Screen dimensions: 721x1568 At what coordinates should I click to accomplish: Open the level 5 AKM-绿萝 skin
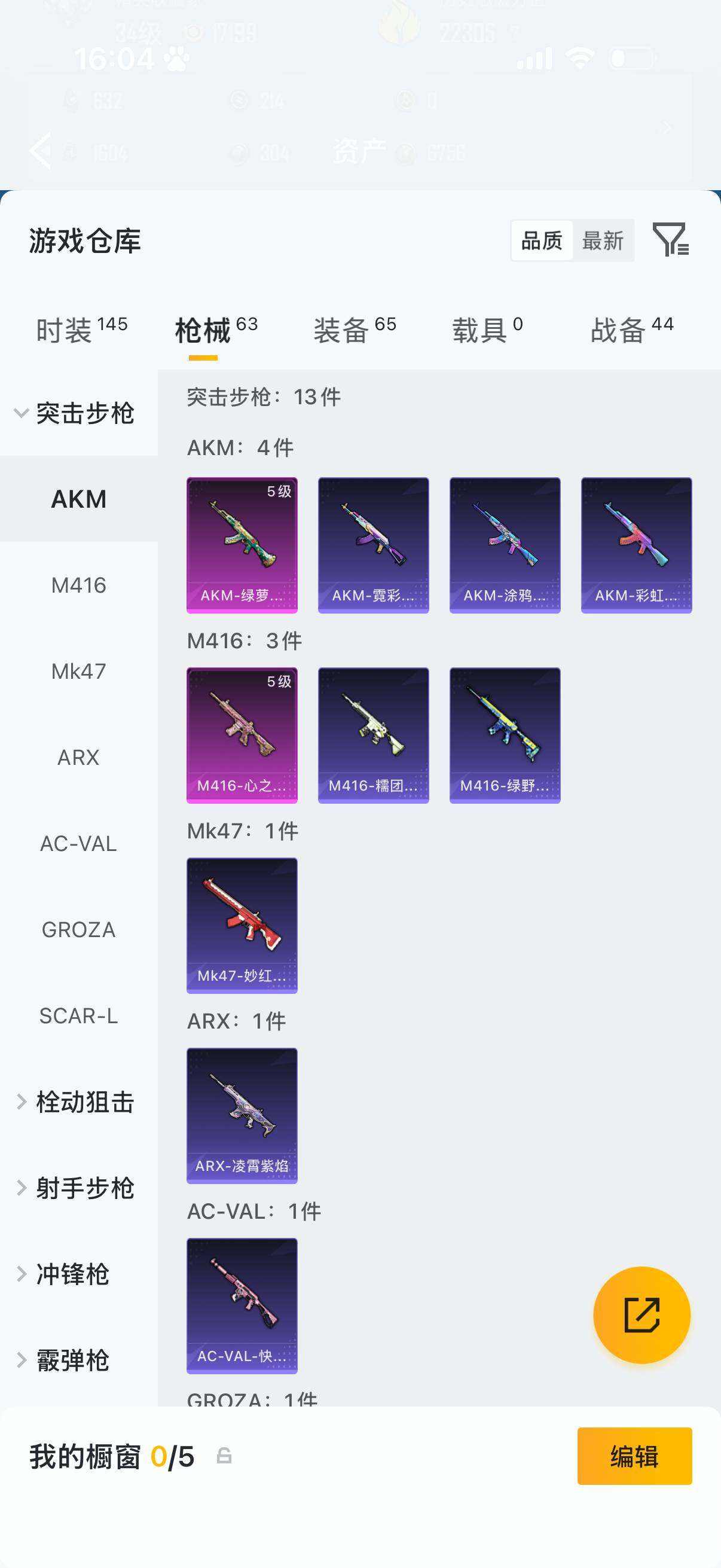coord(242,544)
